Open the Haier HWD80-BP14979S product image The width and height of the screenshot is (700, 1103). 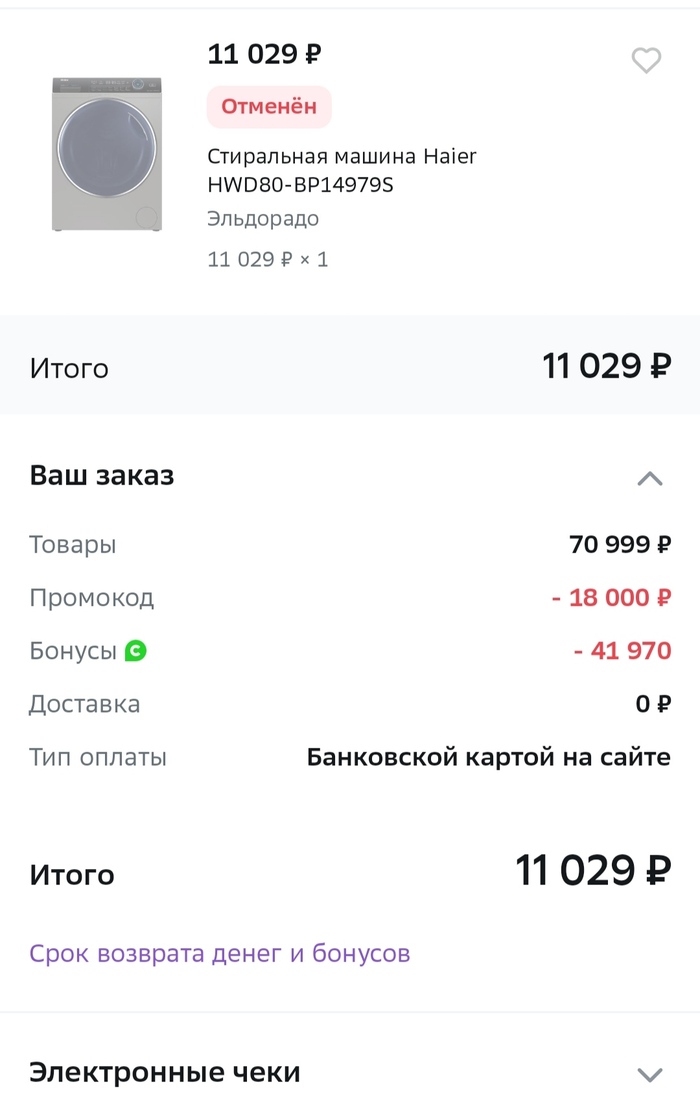tap(107, 154)
